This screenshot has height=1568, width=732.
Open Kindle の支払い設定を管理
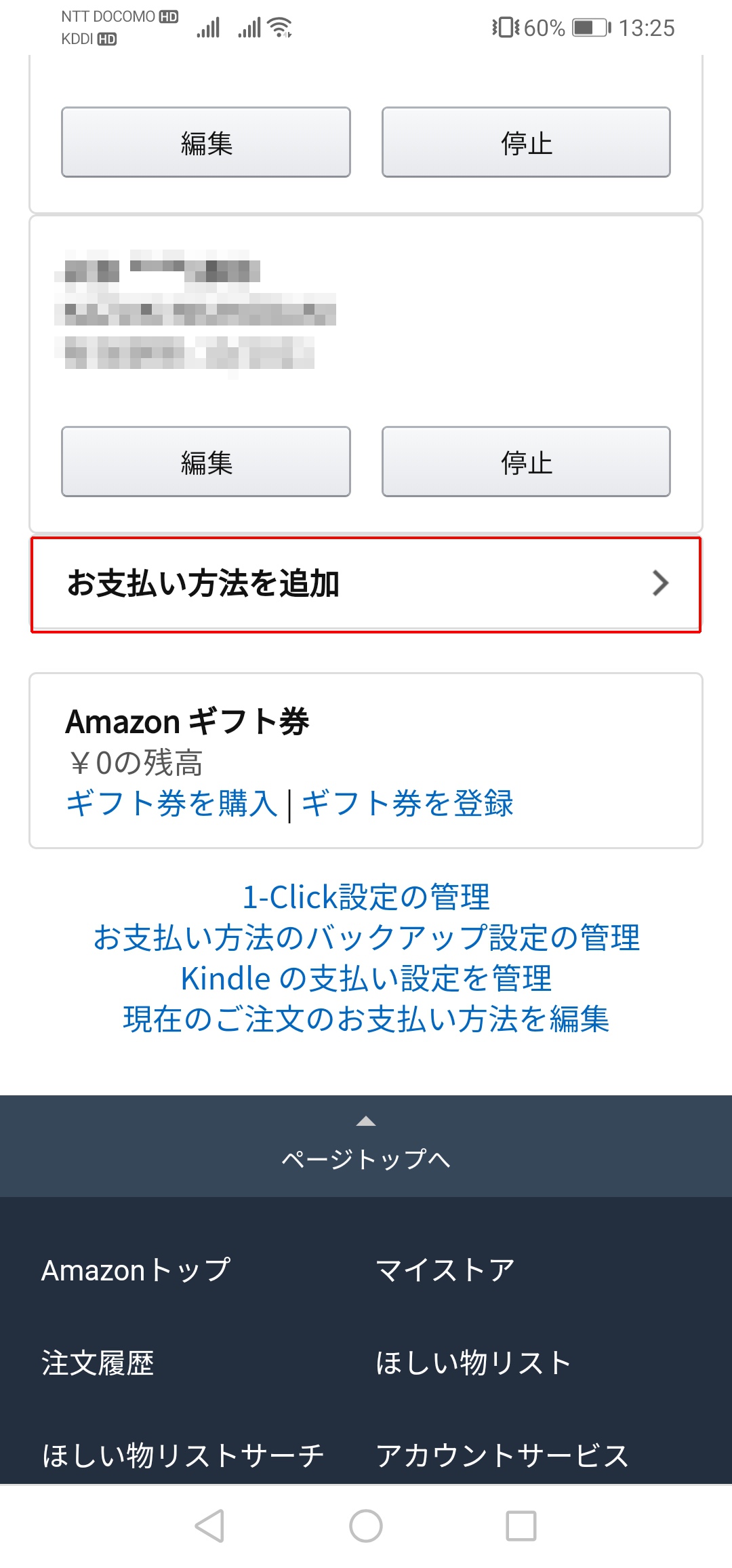tap(366, 979)
